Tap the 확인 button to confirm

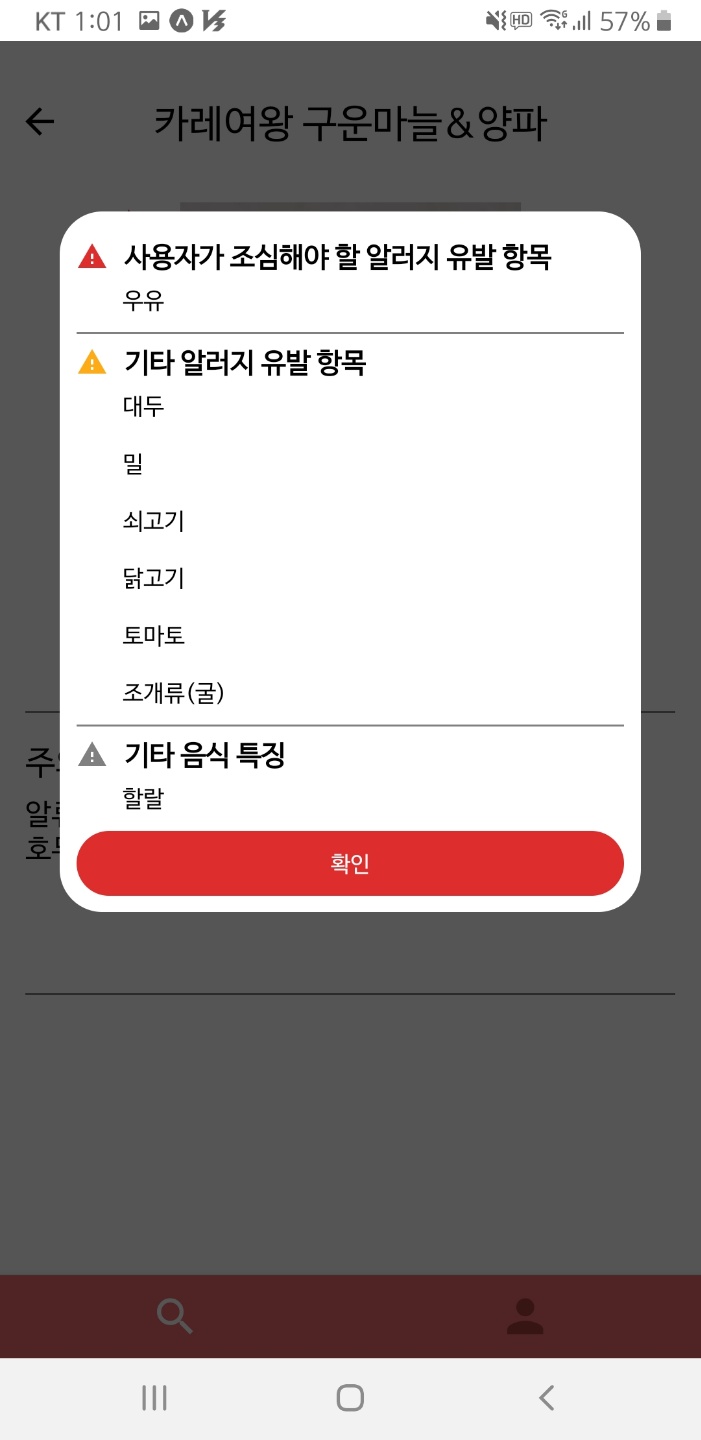coord(350,863)
